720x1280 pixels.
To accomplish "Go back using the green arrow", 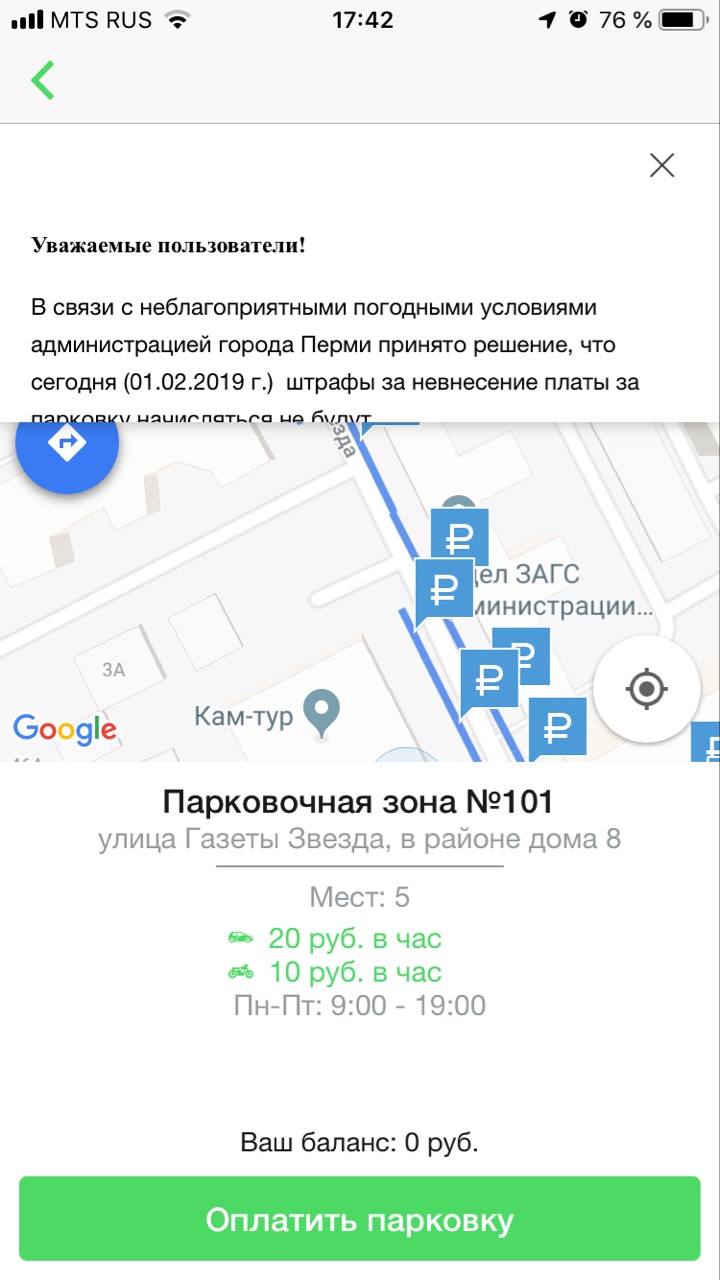I will click(42, 80).
